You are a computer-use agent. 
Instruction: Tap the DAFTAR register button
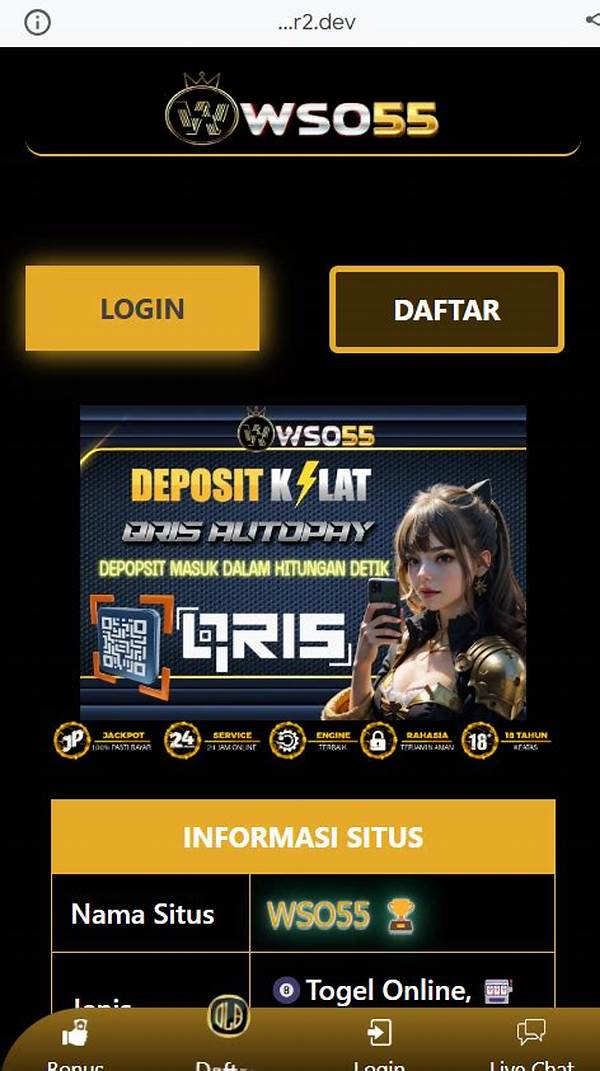(446, 309)
